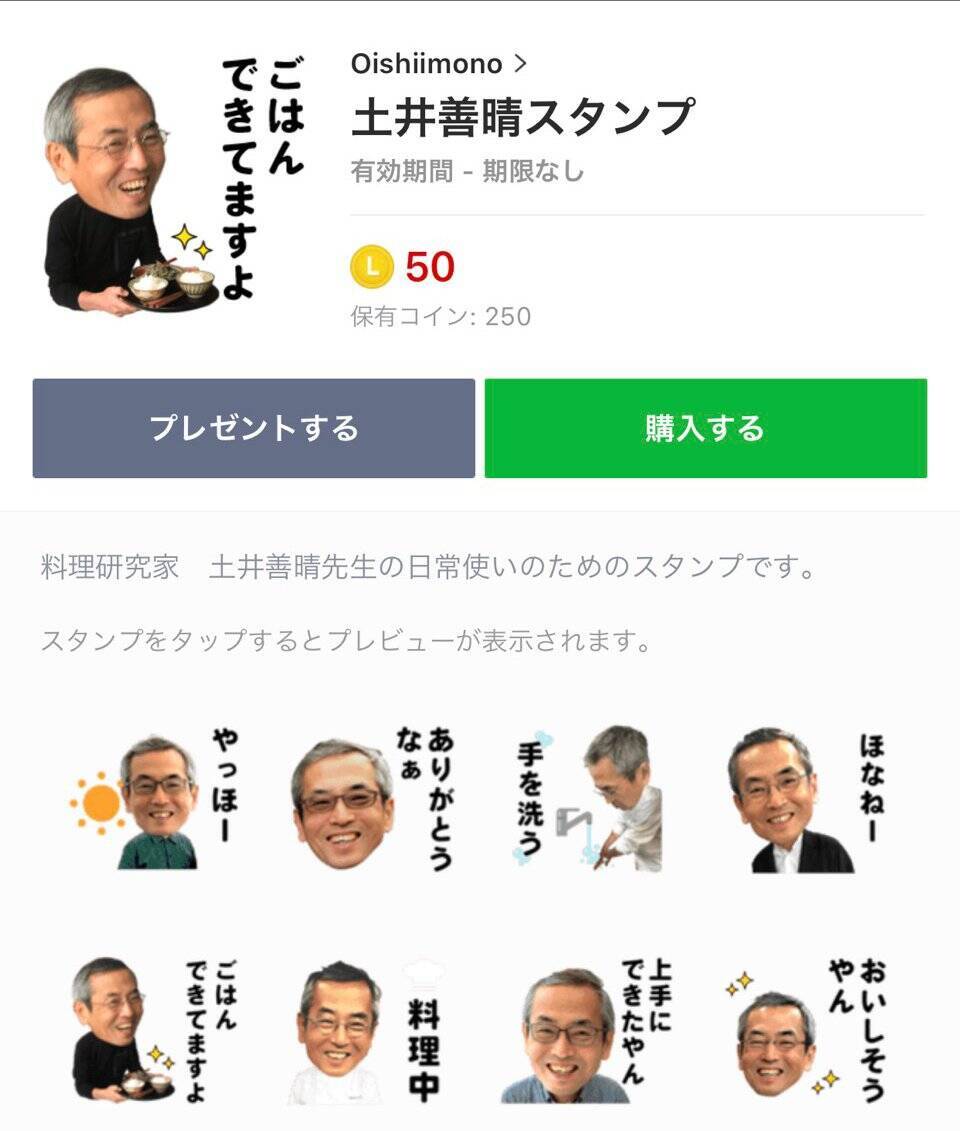Preview the 手を洗う sticker
960x1131 pixels.
(589, 799)
